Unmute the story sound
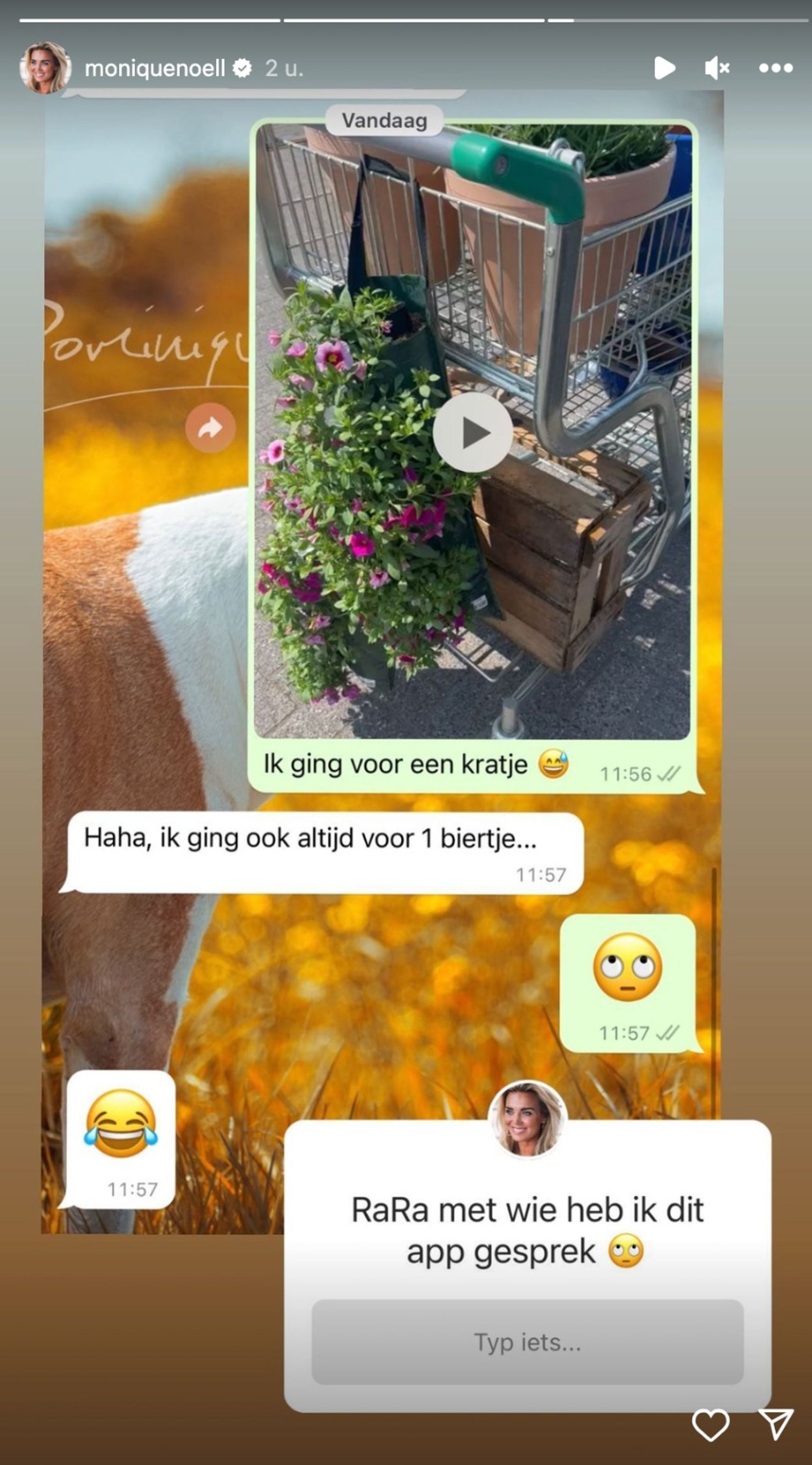Image resolution: width=812 pixels, height=1465 pixels. click(716, 68)
